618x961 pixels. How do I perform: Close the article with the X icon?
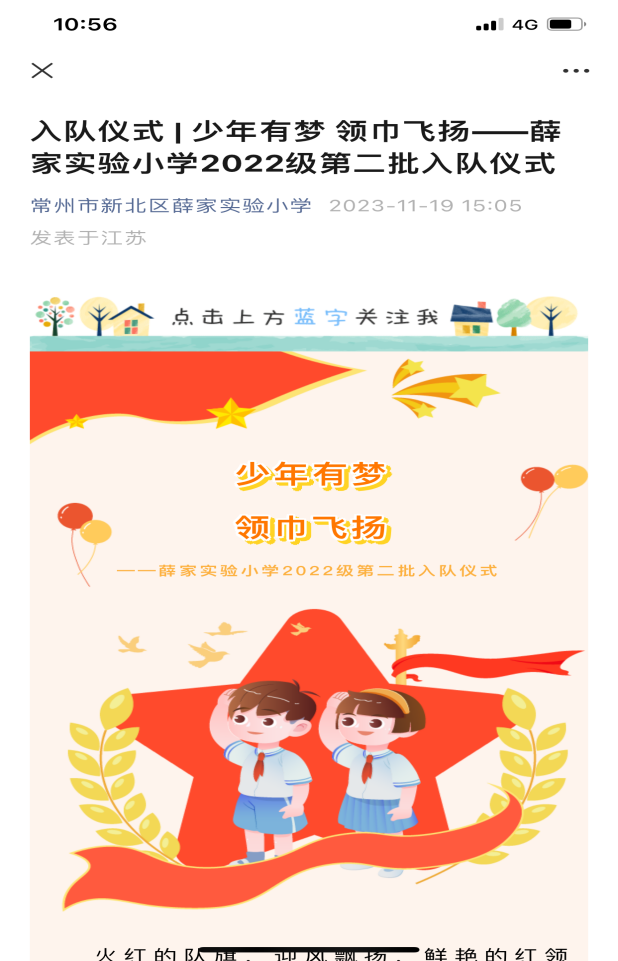[42, 70]
